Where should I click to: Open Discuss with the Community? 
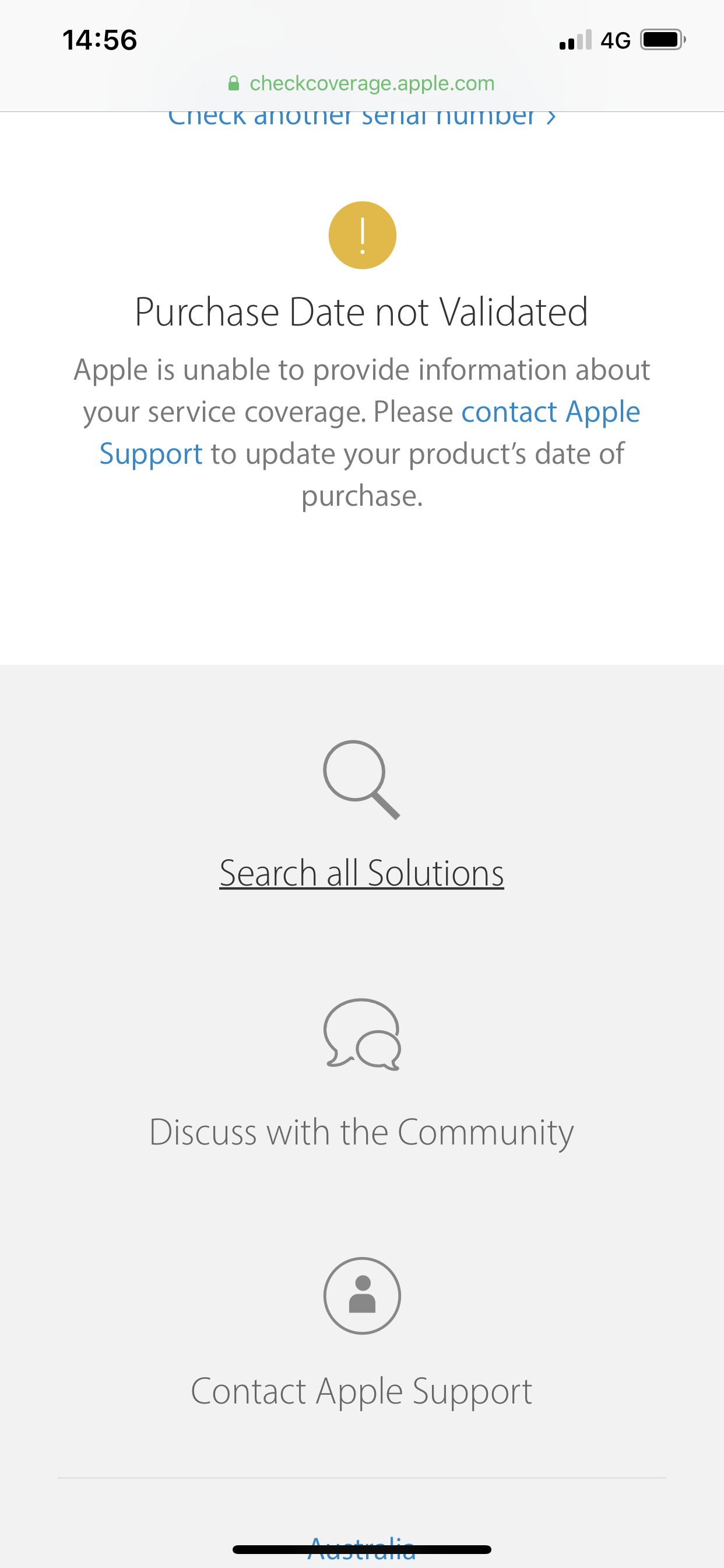click(361, 1131)
